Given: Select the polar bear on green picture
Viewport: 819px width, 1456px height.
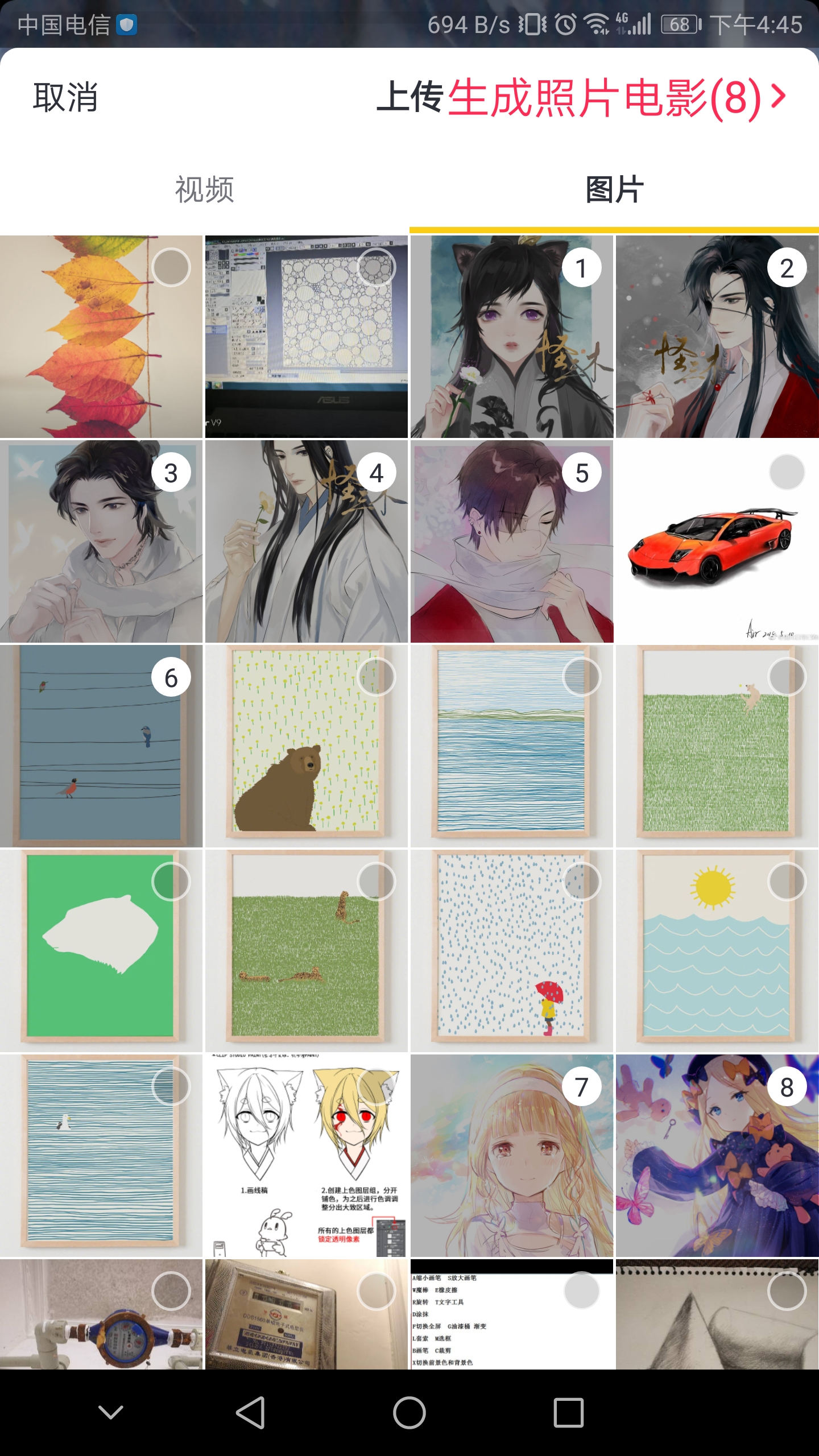Looking at the screenshot, I should tap(171, 882).
